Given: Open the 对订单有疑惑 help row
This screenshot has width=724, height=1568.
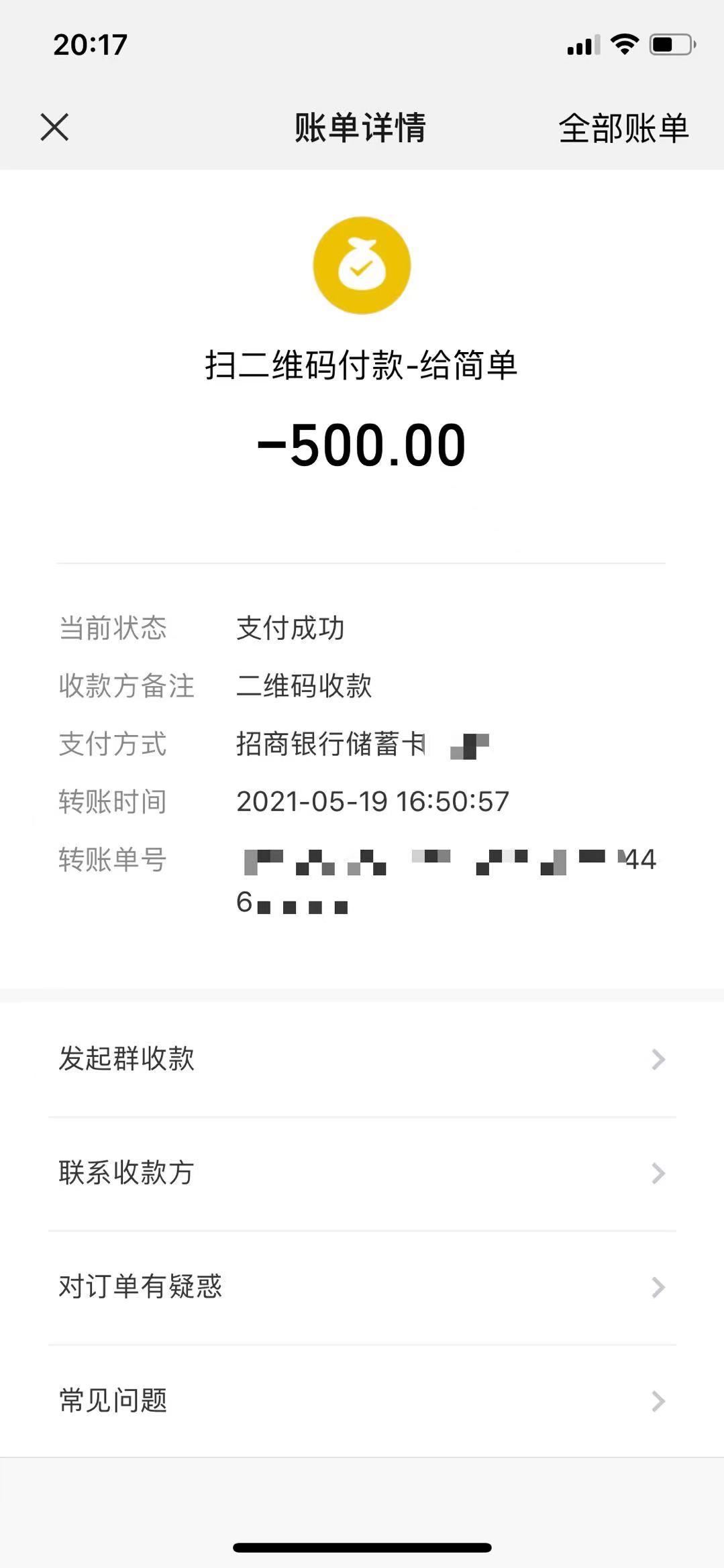Looking at the screenshot, I should 362,1286.
